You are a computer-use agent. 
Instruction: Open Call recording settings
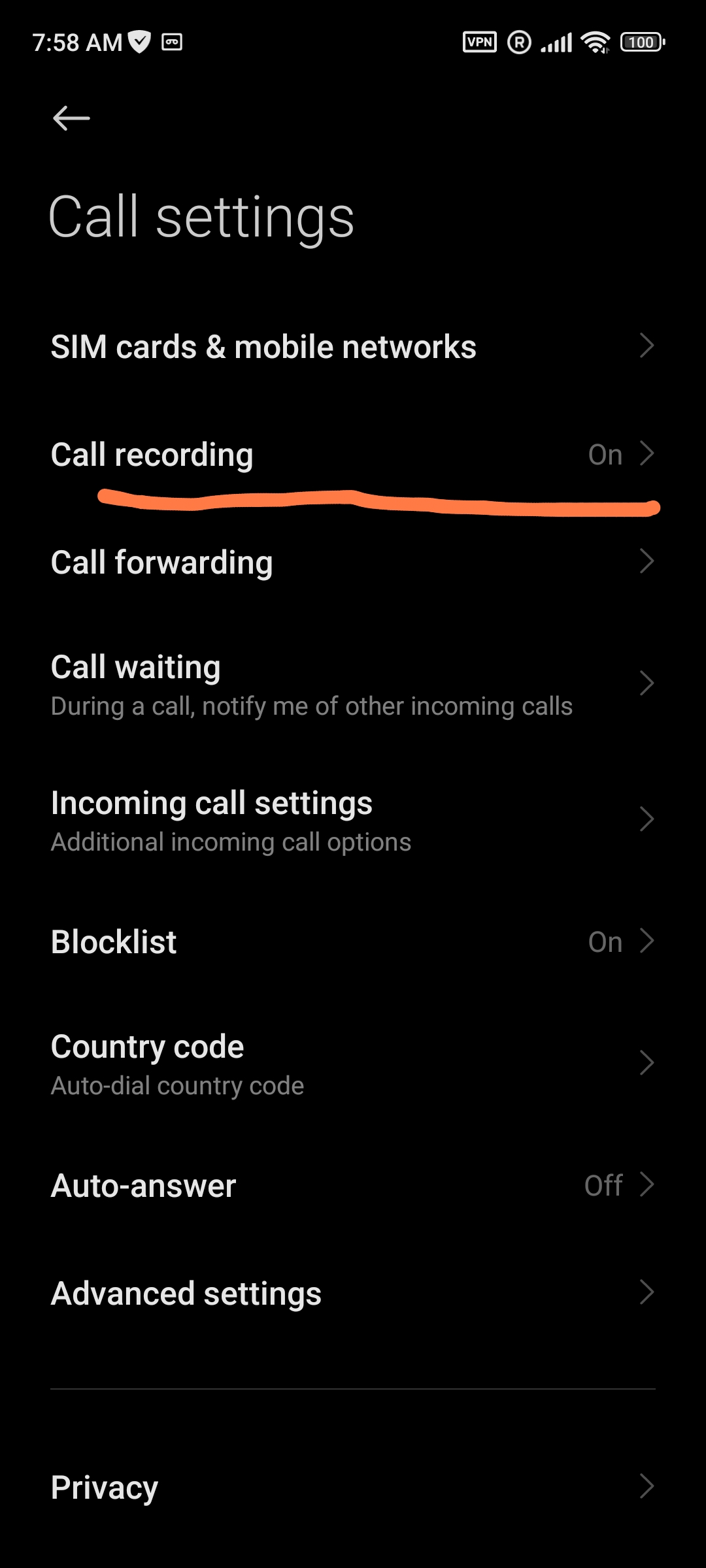click(x=353, y=455)
